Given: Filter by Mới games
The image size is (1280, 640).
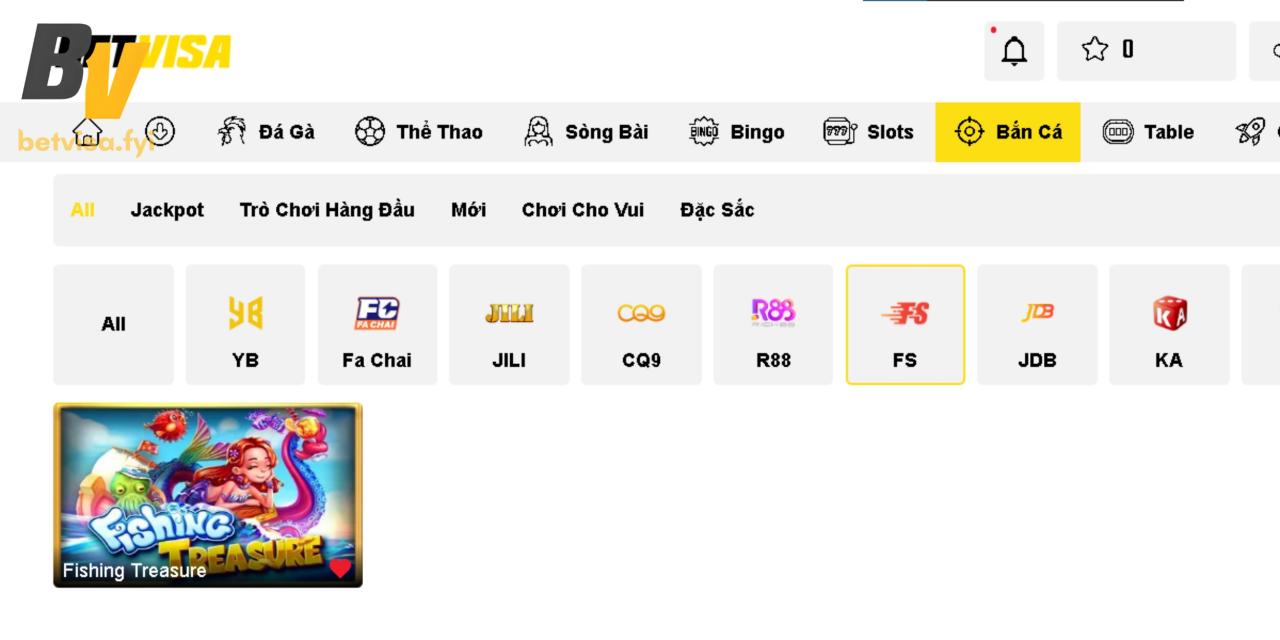Looking at the screenshot, I should click(x=468, y=210).
